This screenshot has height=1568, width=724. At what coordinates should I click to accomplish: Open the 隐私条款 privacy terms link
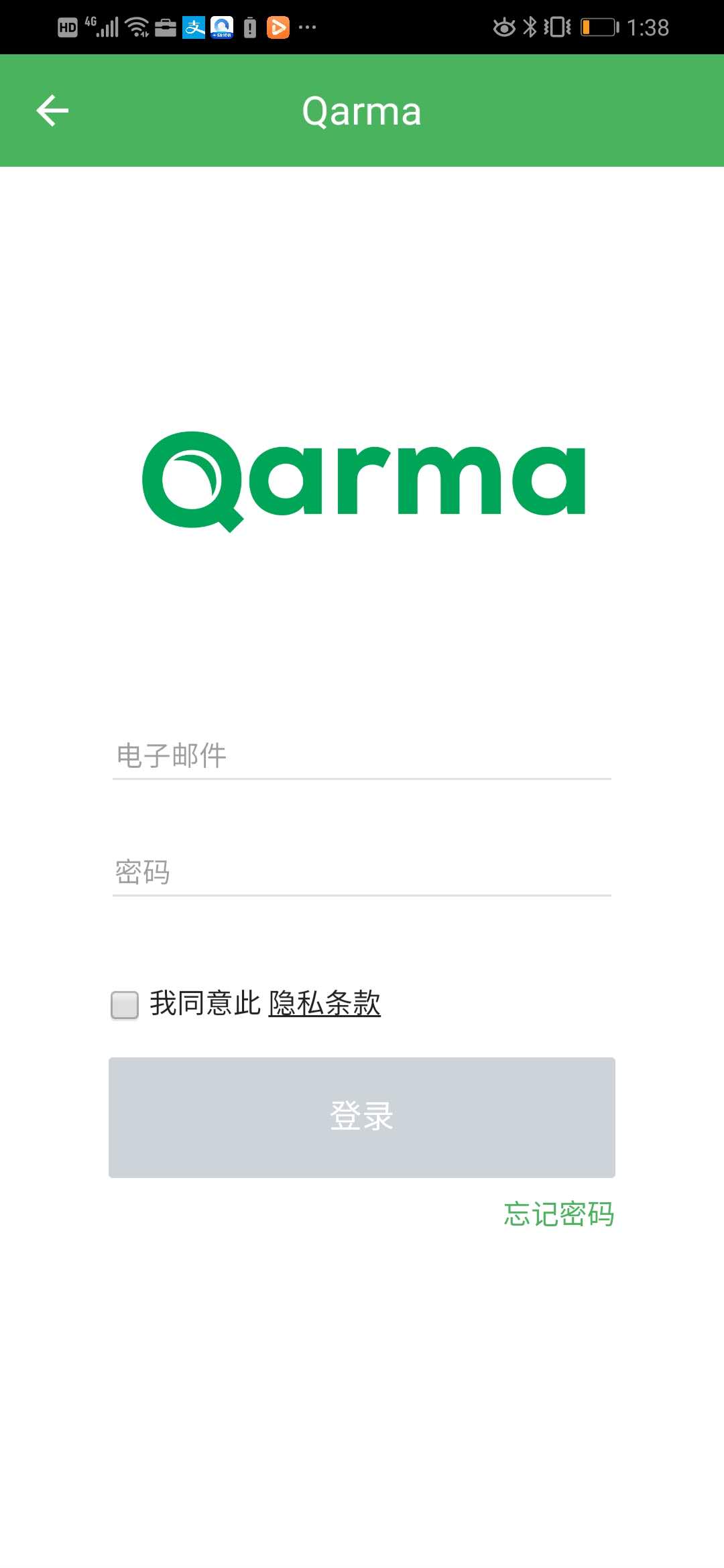coord(324,1003)
